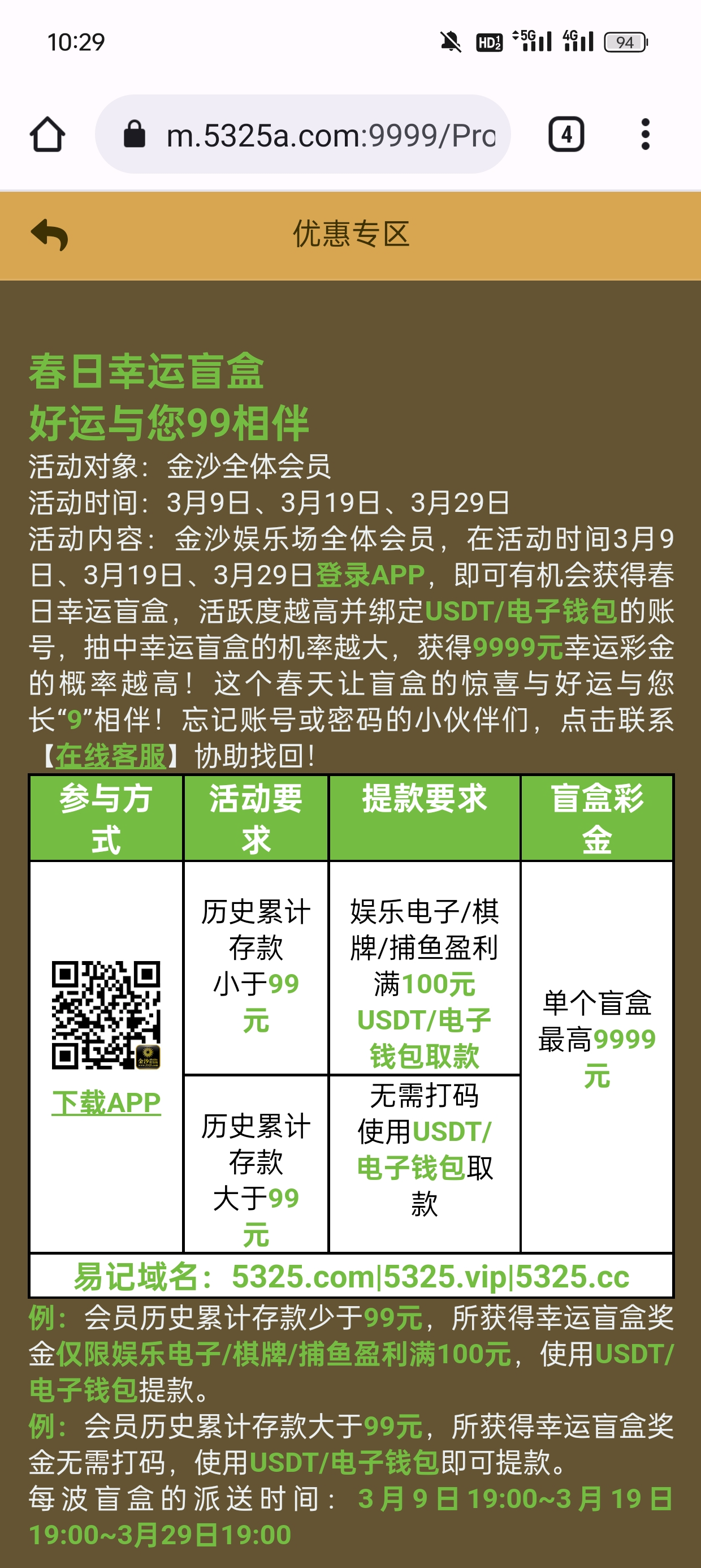701x1568 pixels.
Task: Open the 在线客服 link
Action: pos(111,756)
